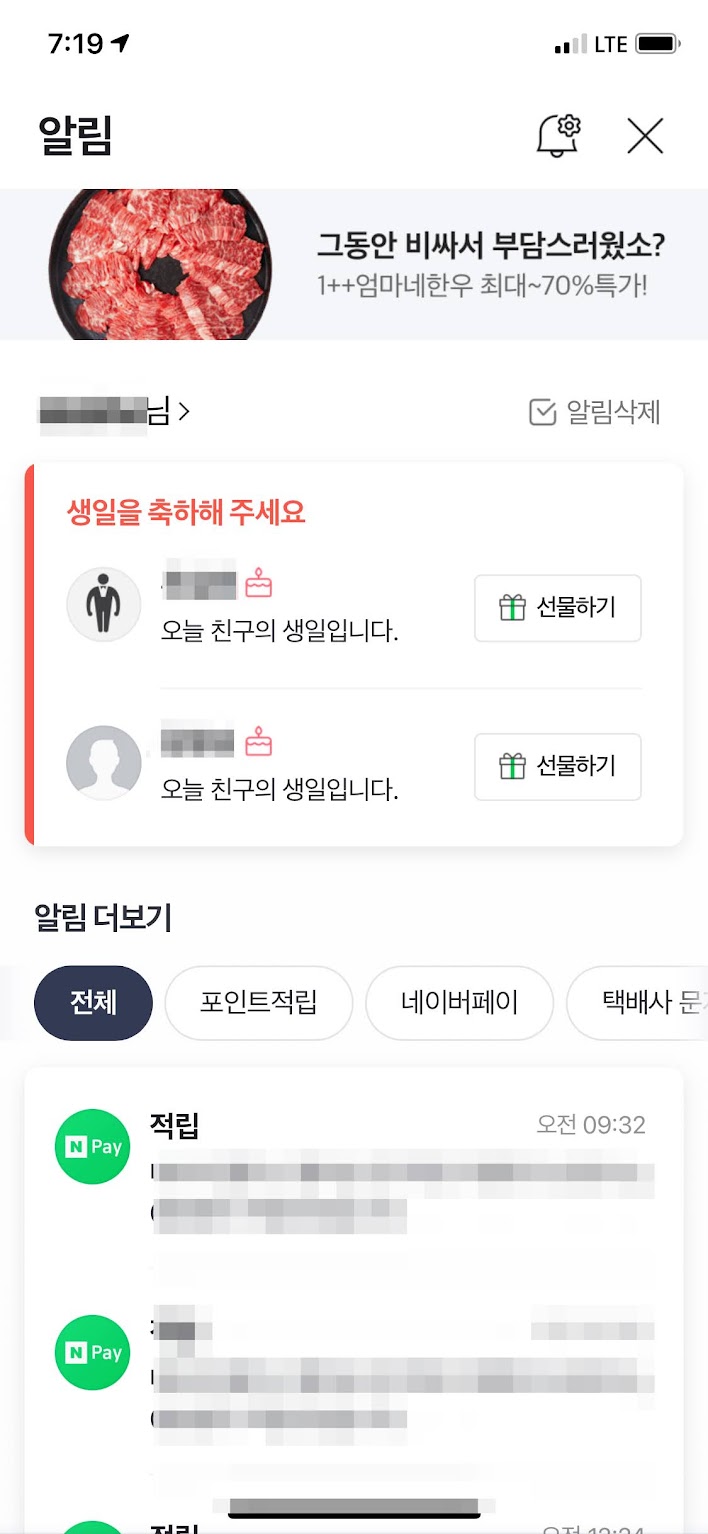Filter by 포인트적립
The height and width of the screenshot is (1534, 708).
[x=259, y=1003]
